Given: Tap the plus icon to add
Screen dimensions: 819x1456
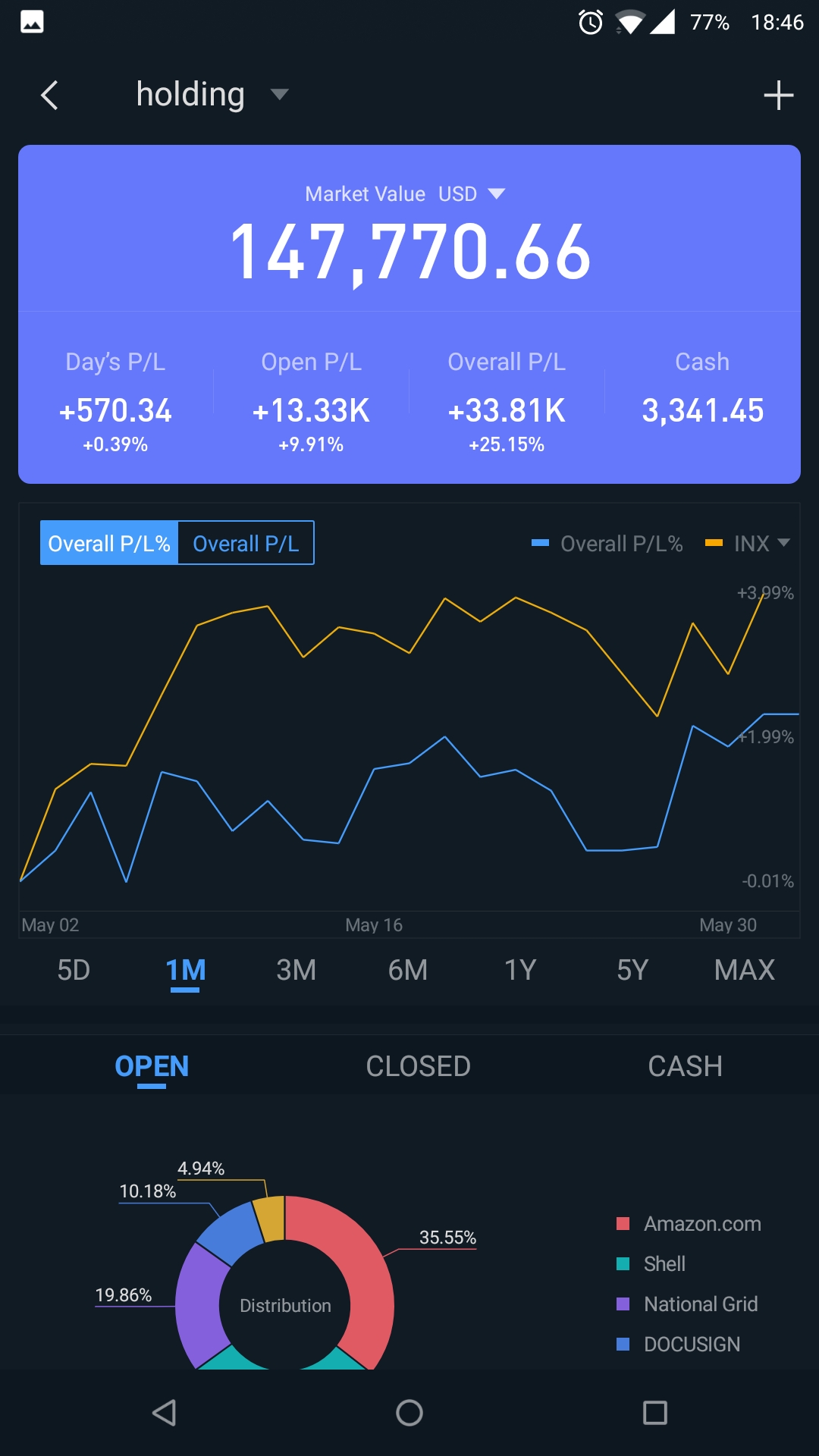Looking at the screenshot, I should [x=778, y=96].
